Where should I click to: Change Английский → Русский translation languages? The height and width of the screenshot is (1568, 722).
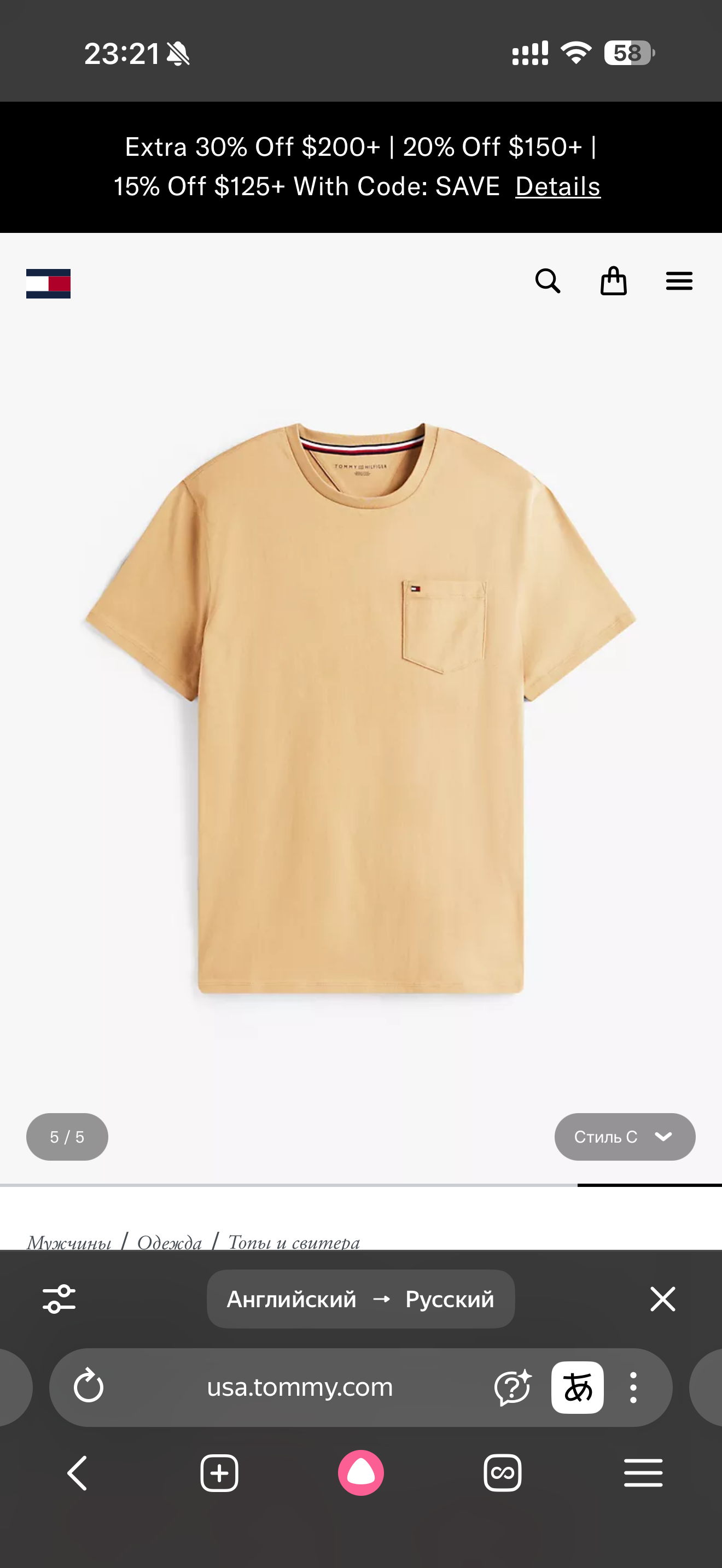click(360, 1299)
